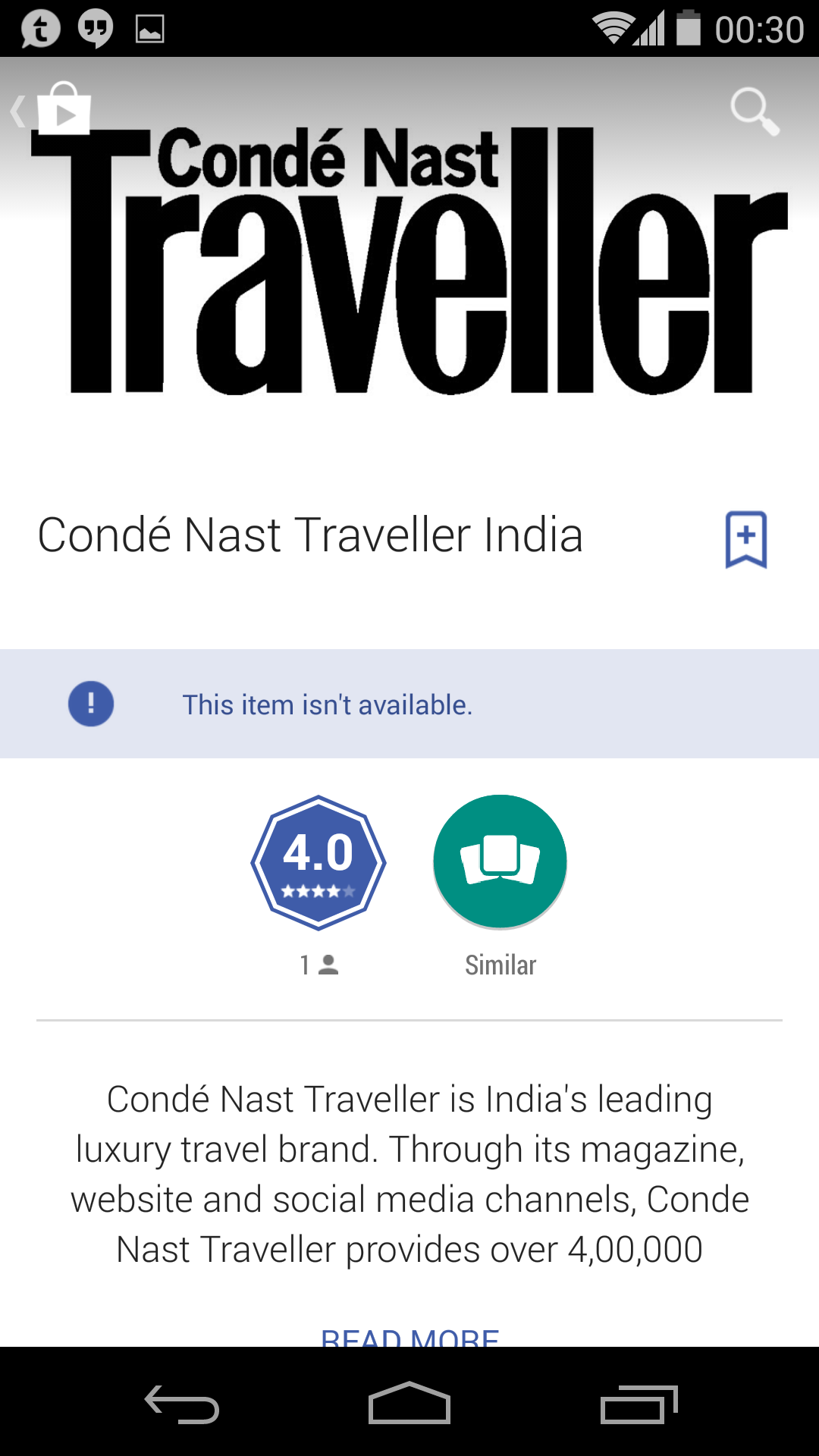Go to the home screen

(409, 1404)
